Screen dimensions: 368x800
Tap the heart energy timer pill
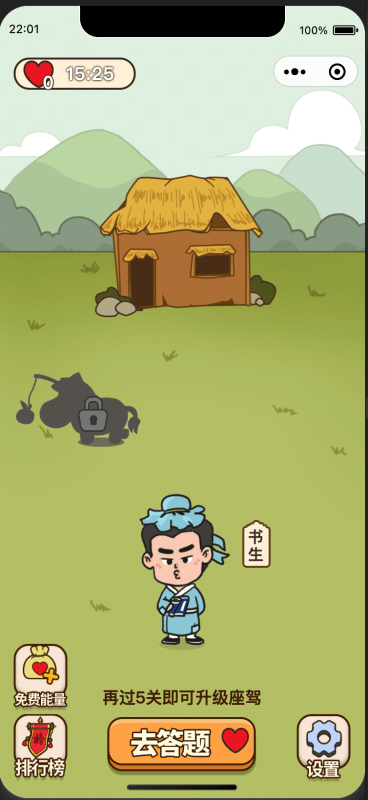75,73
